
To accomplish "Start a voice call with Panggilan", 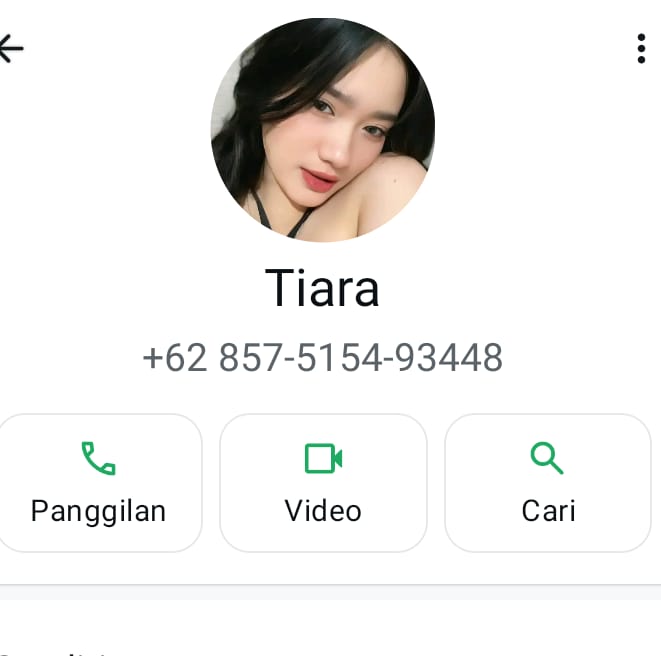I will (x=99, y=483).
